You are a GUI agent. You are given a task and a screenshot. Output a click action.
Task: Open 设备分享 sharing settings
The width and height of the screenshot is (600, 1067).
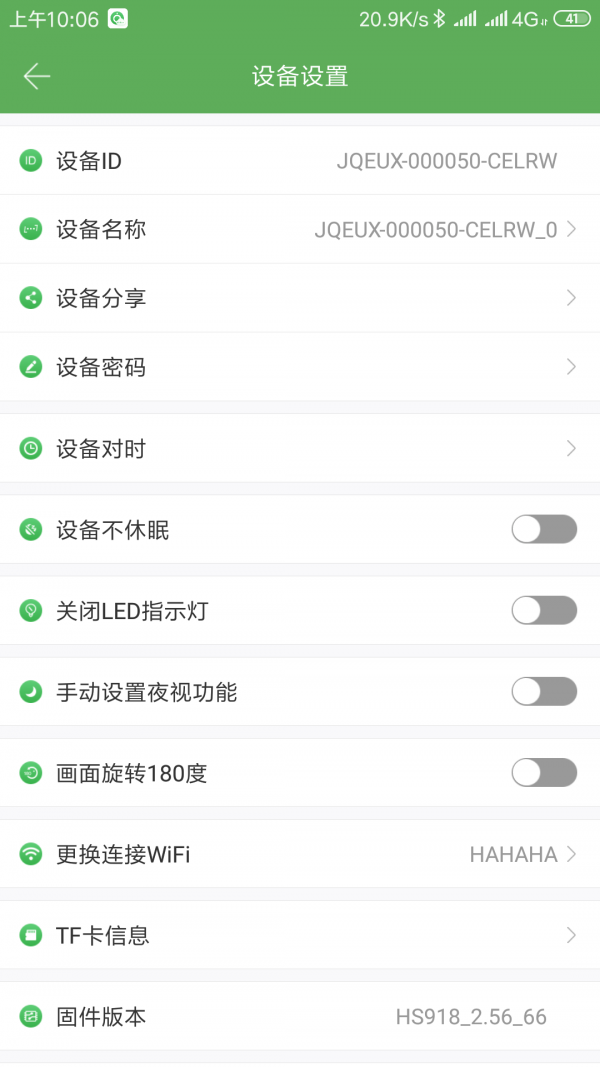tap(300, 298)
